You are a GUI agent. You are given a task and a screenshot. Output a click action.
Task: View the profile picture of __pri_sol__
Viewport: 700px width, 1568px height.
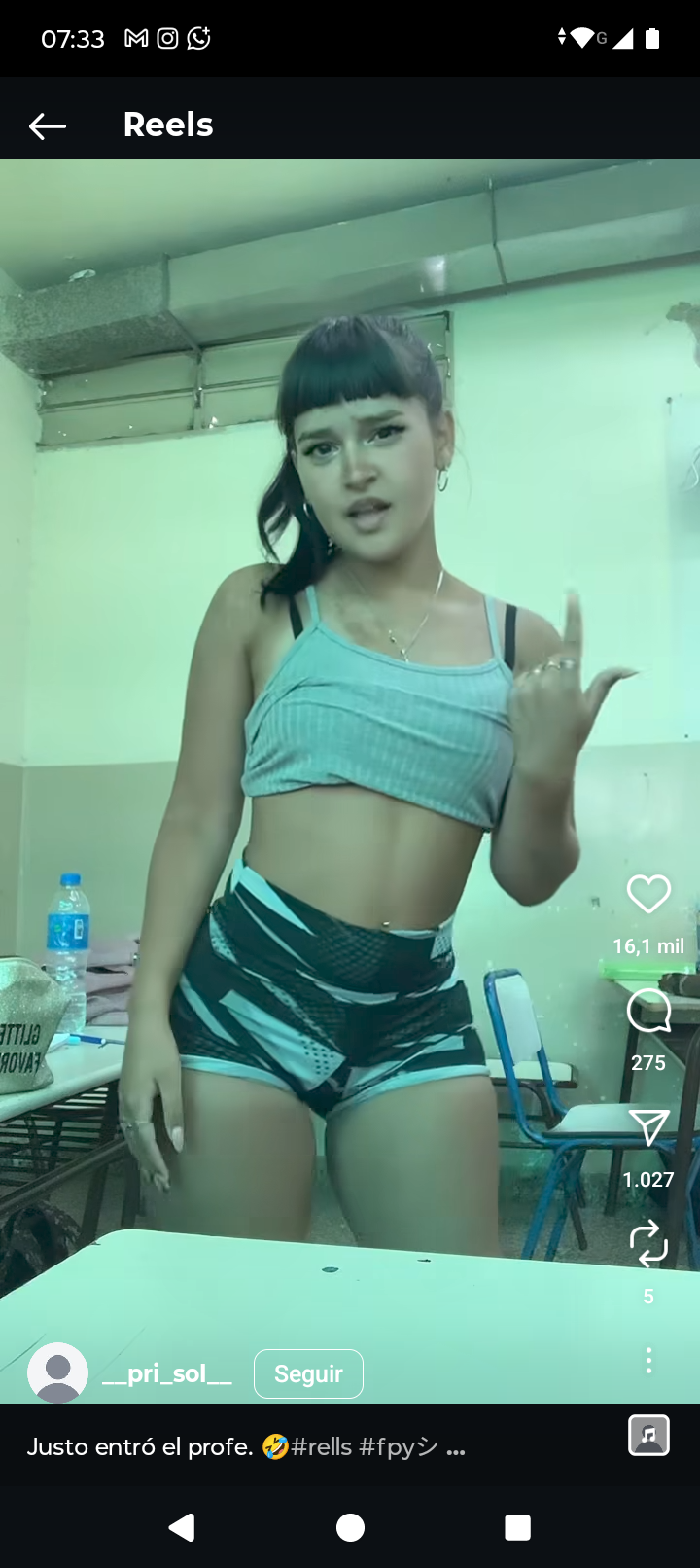(x=57, y=1372)
